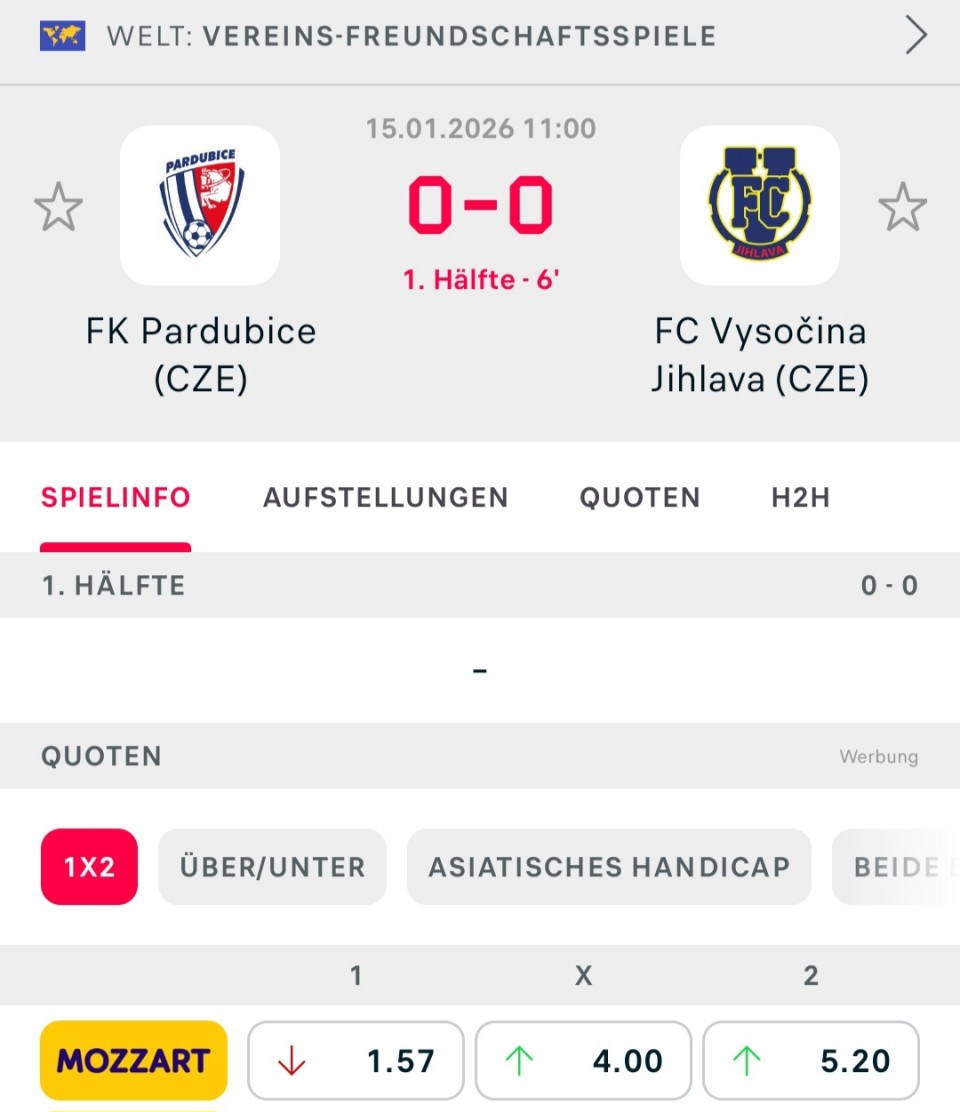Select the 1X2 odds chip
The width and height of the screenshot is (960, 1112).
pos(89,867)
